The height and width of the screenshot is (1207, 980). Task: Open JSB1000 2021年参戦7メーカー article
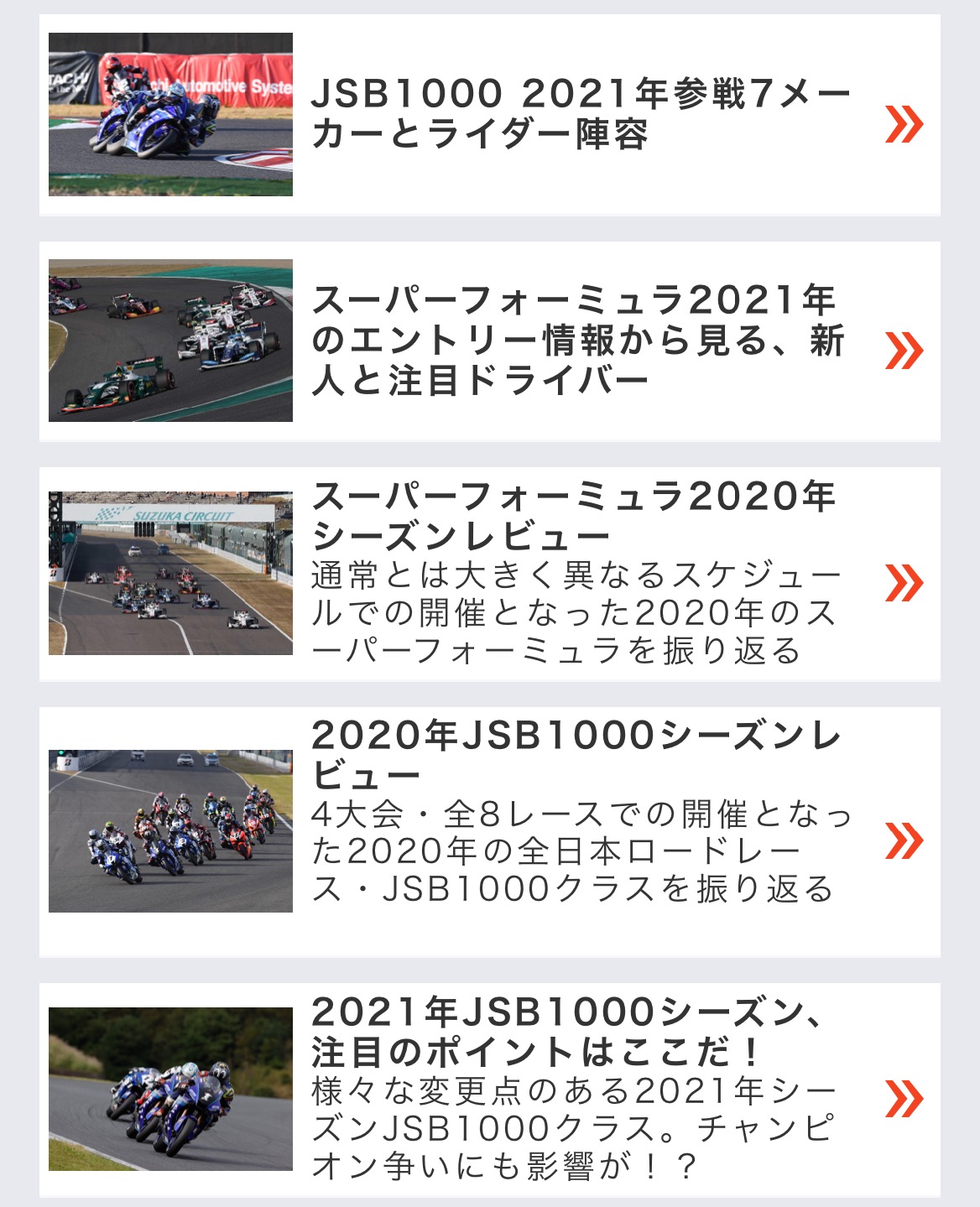coord(579,114)
